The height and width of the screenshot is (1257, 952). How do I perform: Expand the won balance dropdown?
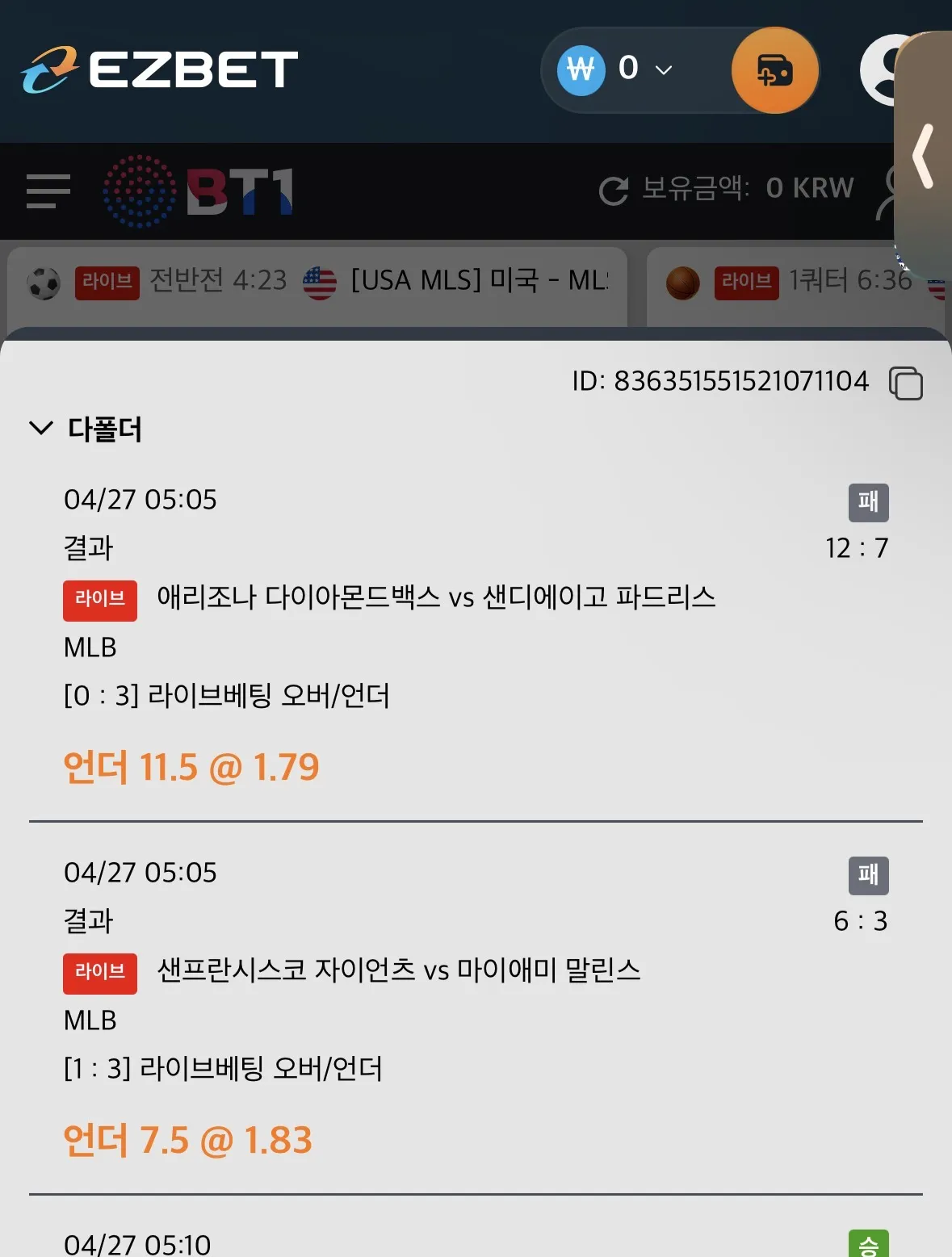tap(664, 70)
